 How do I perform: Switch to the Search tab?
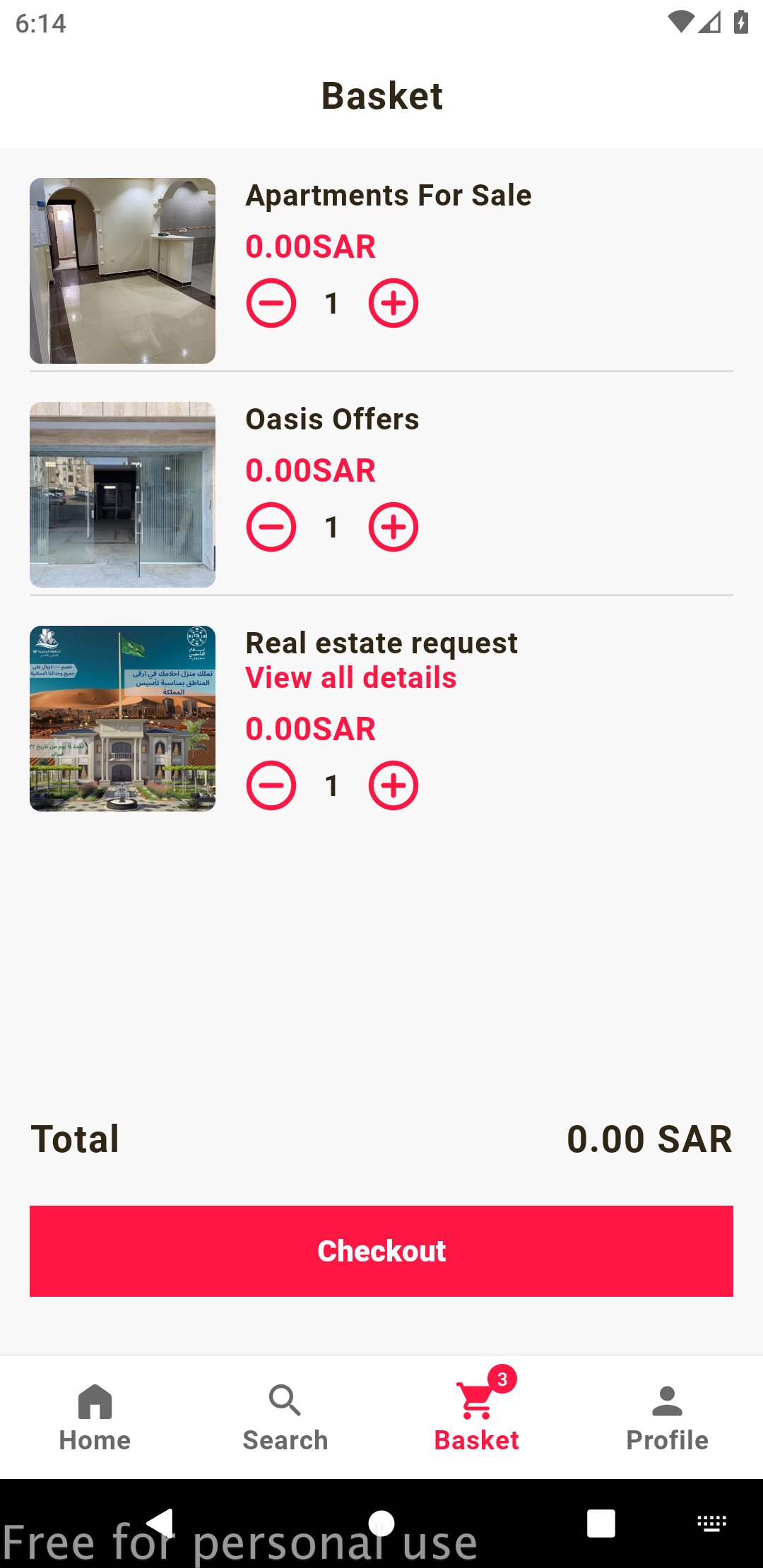285,1418
